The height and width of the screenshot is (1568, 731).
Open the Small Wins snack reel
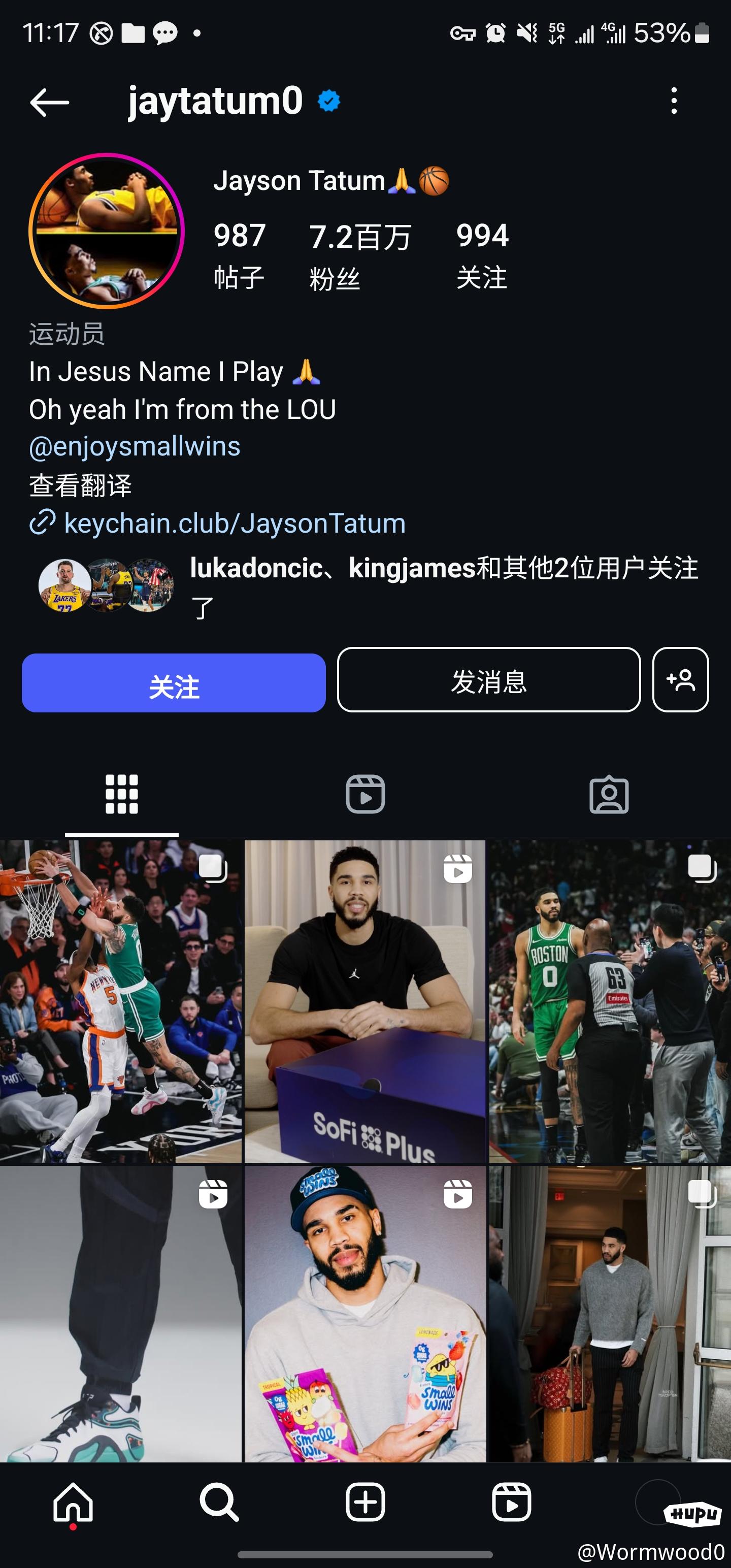(365, 1314)
